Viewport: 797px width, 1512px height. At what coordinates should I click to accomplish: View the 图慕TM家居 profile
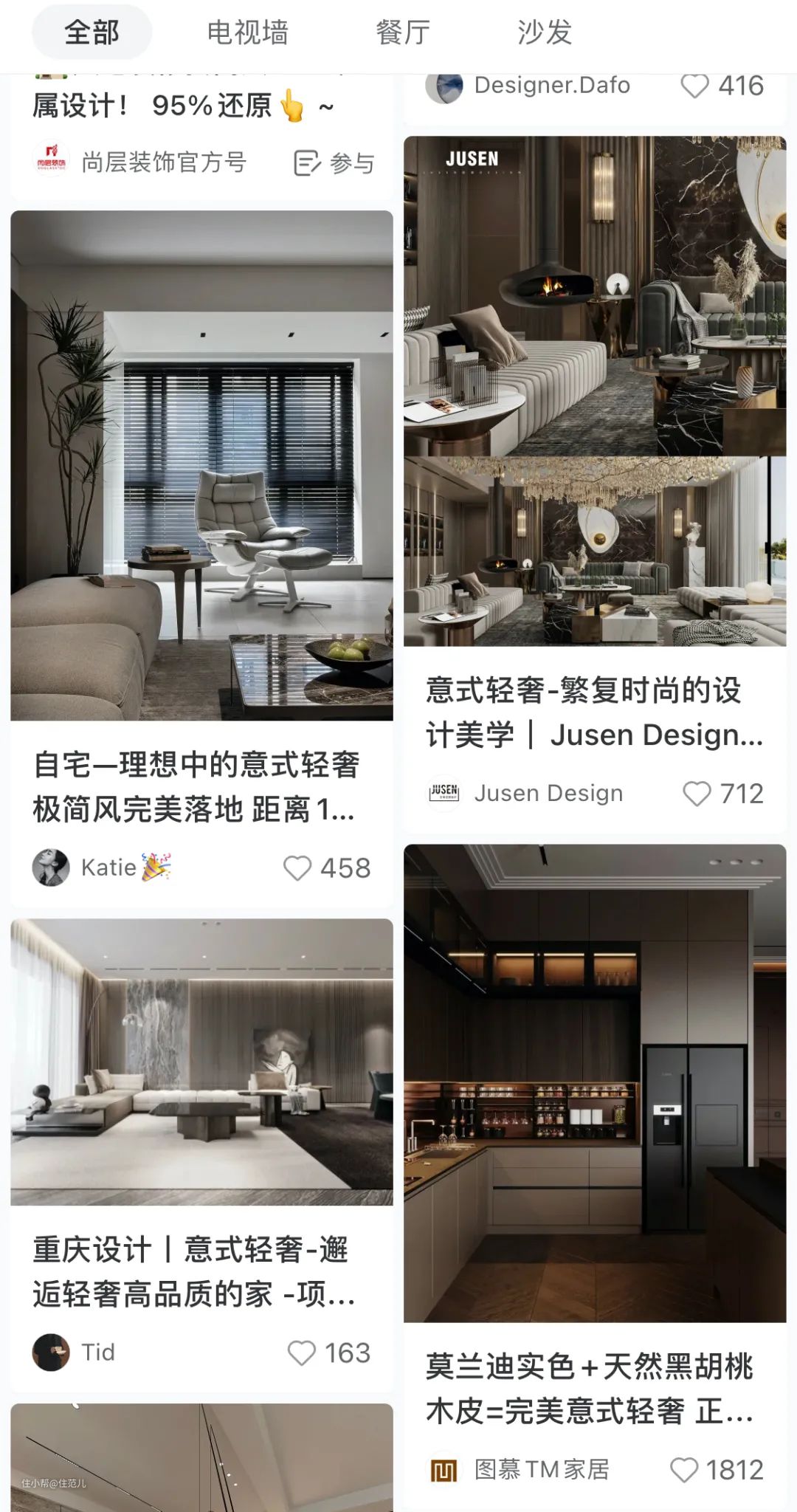click(x=444, y=1469)
